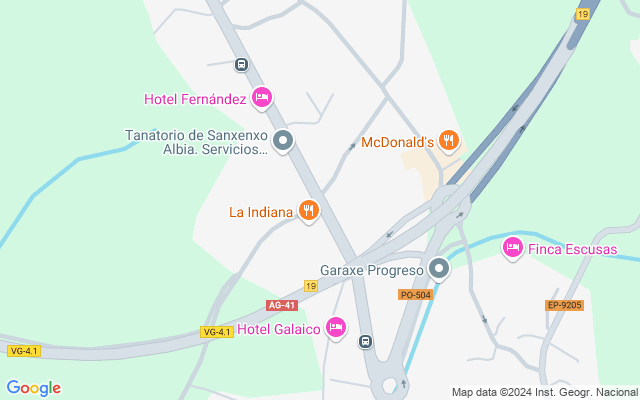Image resolution: width=640 pixels, height=400 pixels.
Task: Select the bus stop near Hotel Galaico
Action: click(x=365, y=341)
